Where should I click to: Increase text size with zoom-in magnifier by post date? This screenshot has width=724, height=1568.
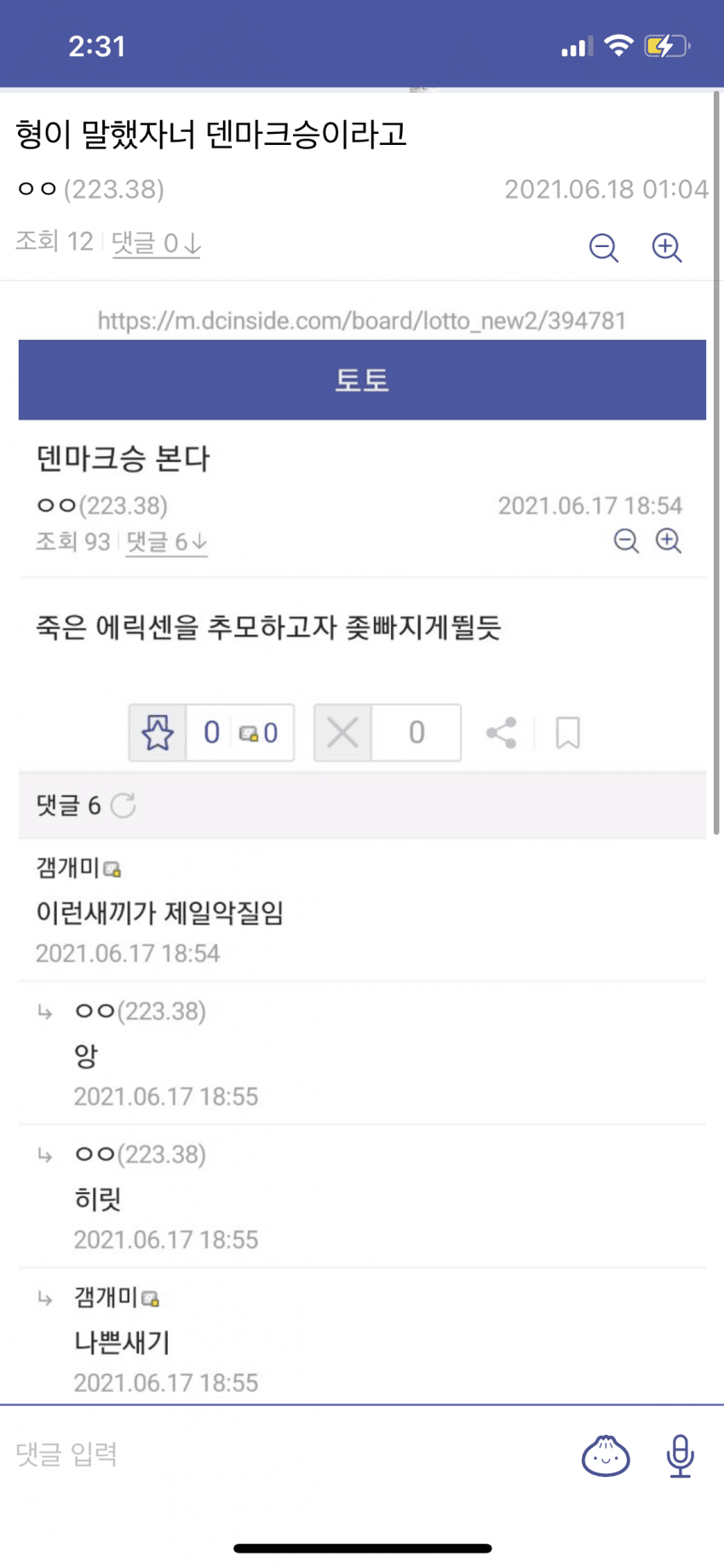coord(666,247)
